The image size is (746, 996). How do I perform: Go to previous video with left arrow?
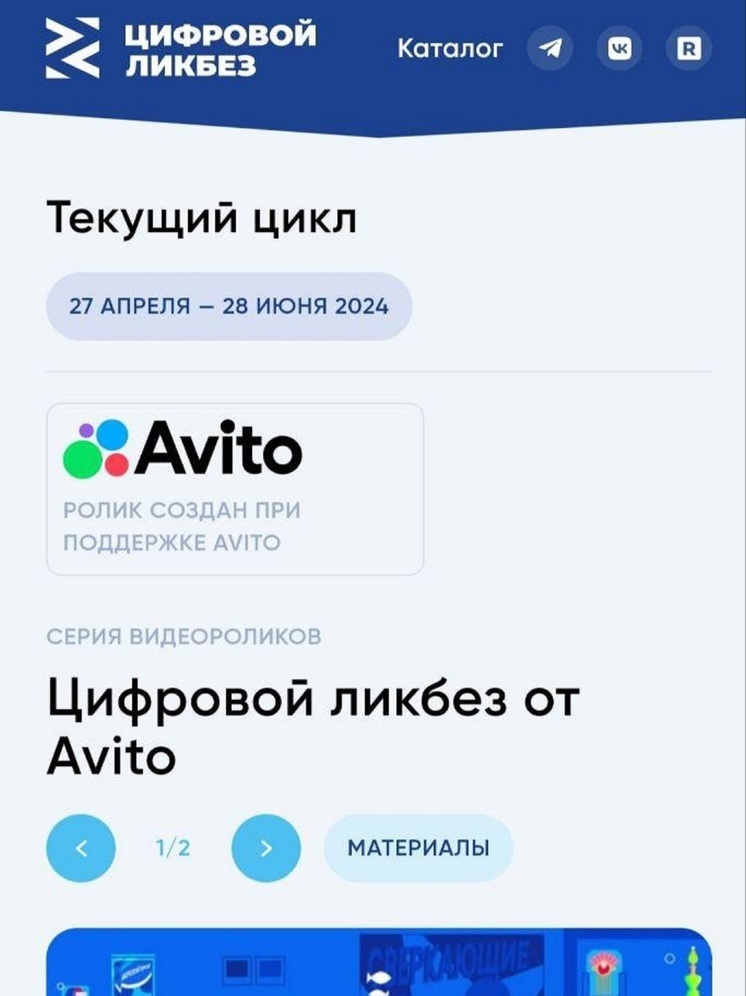click(x=81, y=848)
